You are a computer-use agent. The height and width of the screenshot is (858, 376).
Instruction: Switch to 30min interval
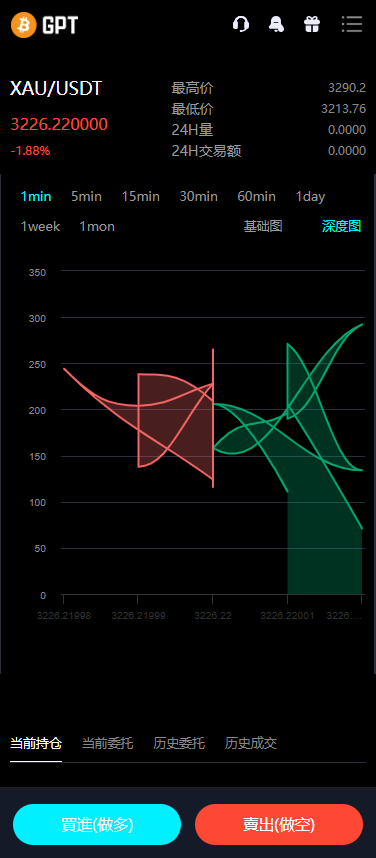pyautogui.click(x=199, y=196)
